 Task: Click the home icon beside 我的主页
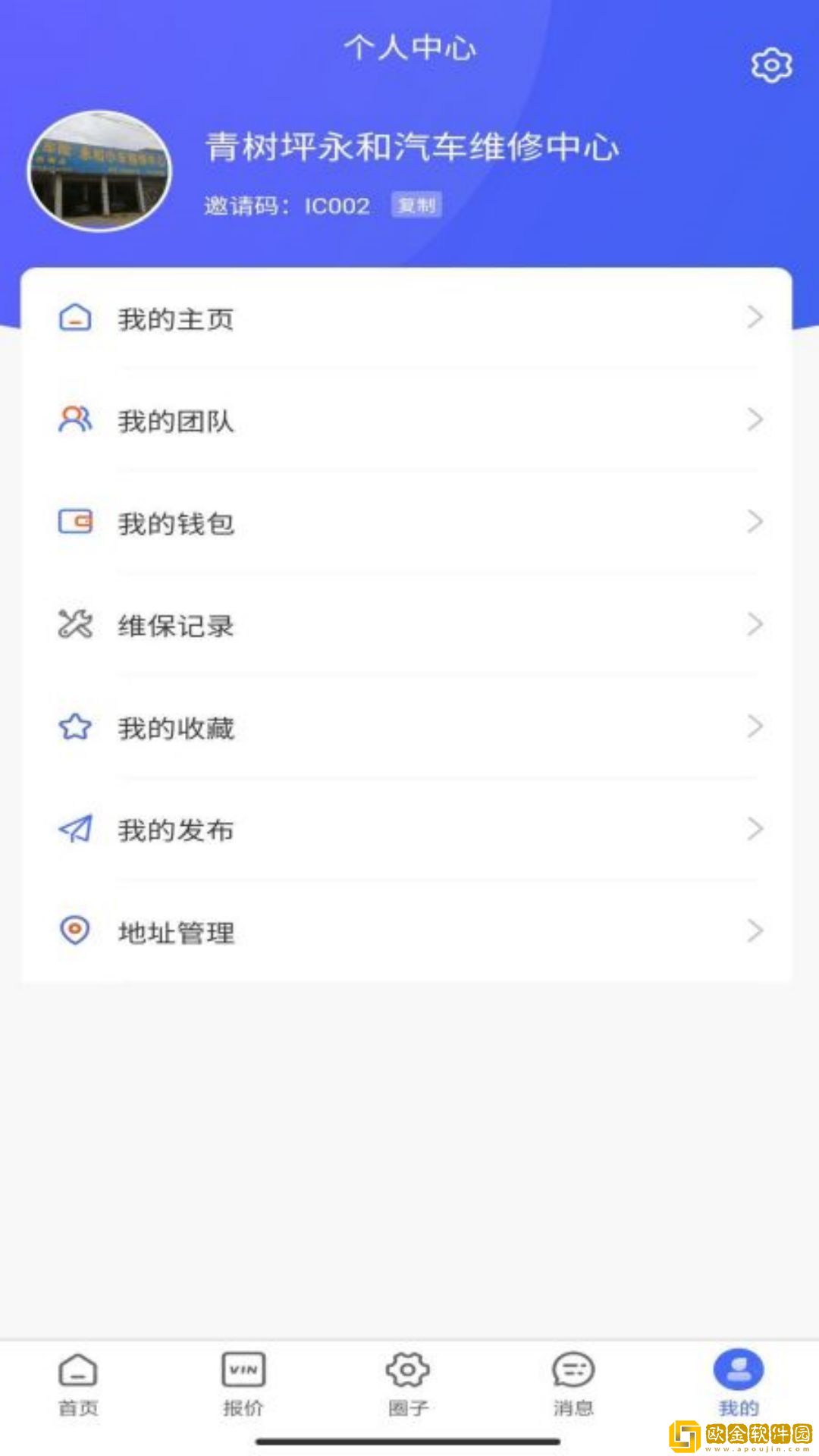[74, 318]
